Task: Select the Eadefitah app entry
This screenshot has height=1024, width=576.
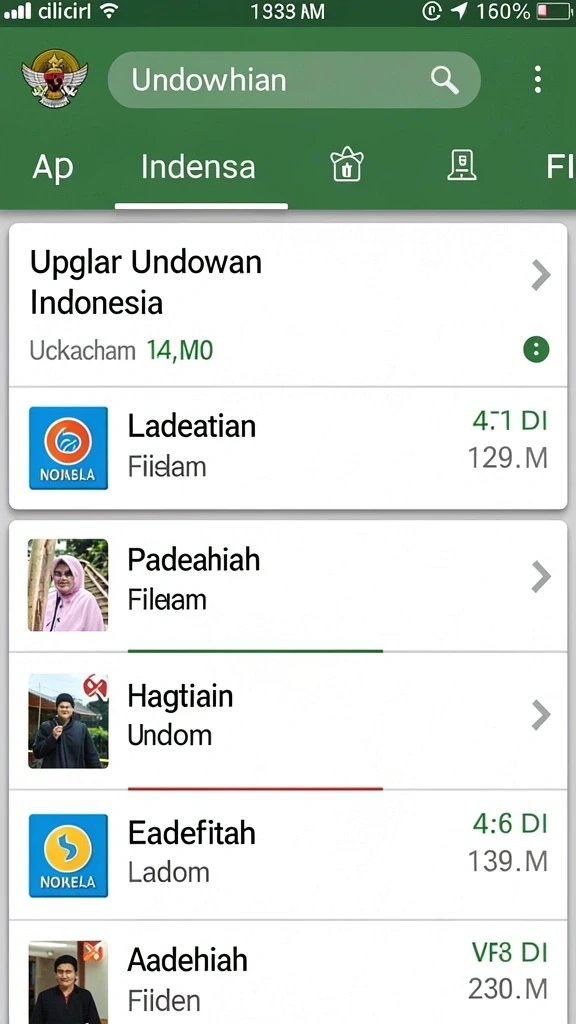Action: click(288, 855)
